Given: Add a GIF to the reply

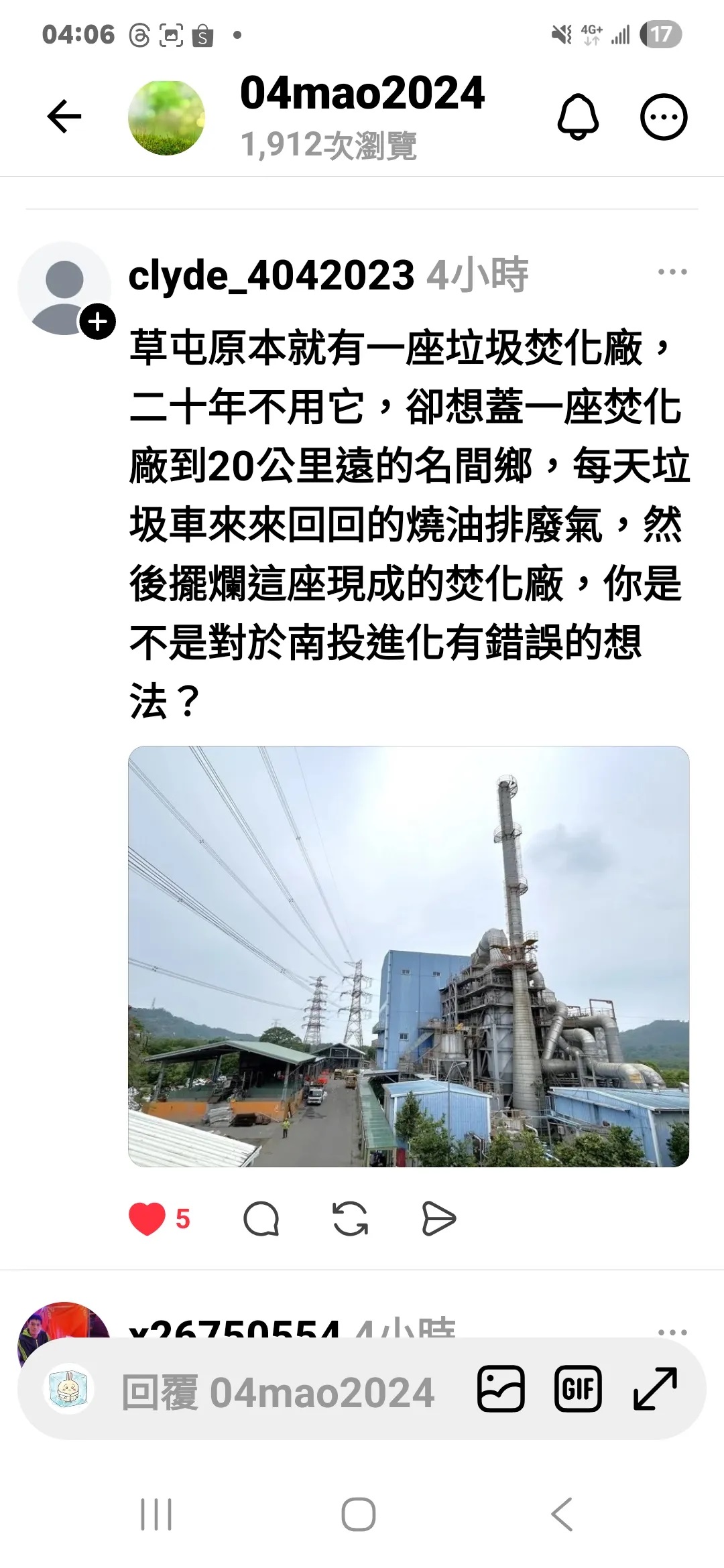Looking at the screenshot, I should 578,1389.
